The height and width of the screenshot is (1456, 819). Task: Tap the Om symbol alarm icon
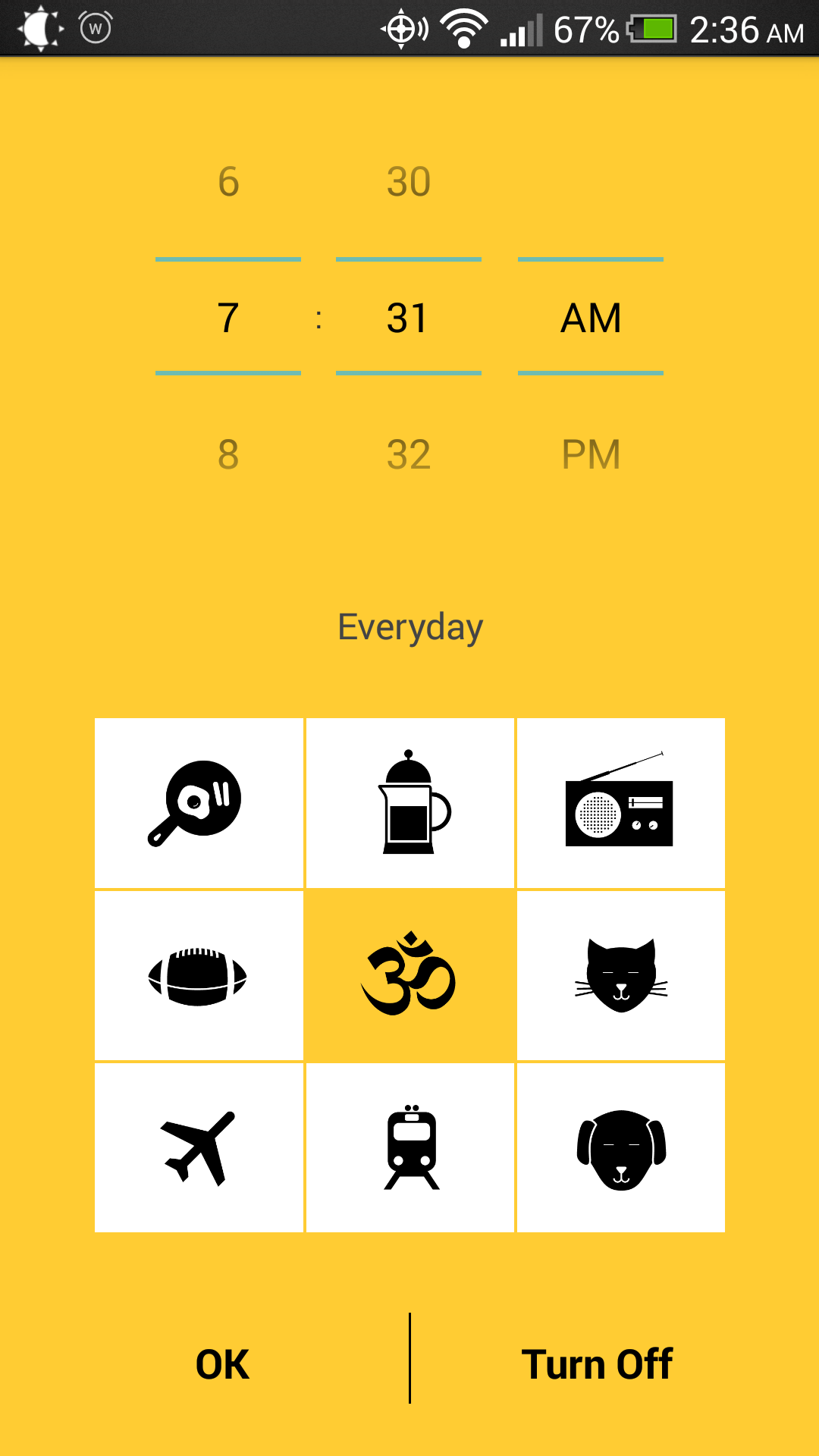click(410, 976)
